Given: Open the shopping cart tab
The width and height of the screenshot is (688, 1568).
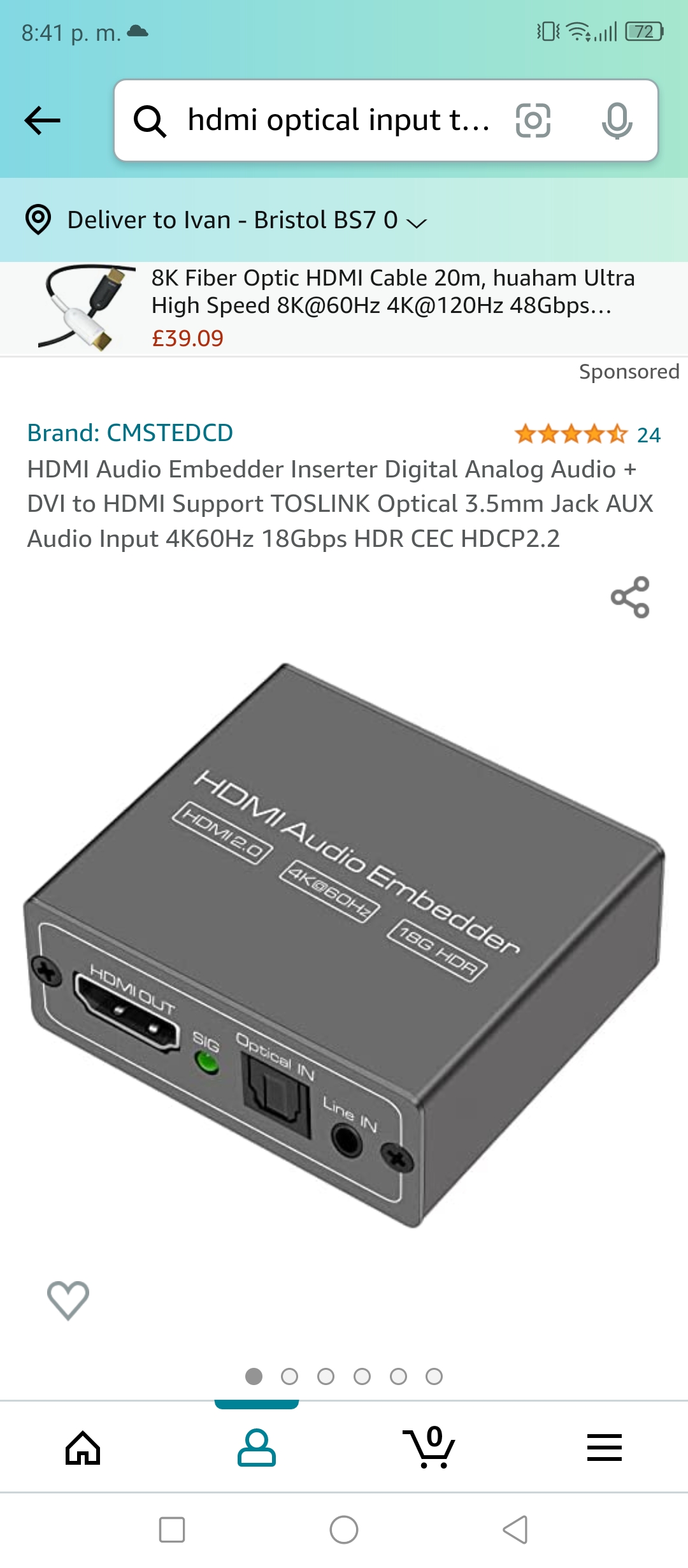Looking at the screenshot, I should (x=429, y=1447).
